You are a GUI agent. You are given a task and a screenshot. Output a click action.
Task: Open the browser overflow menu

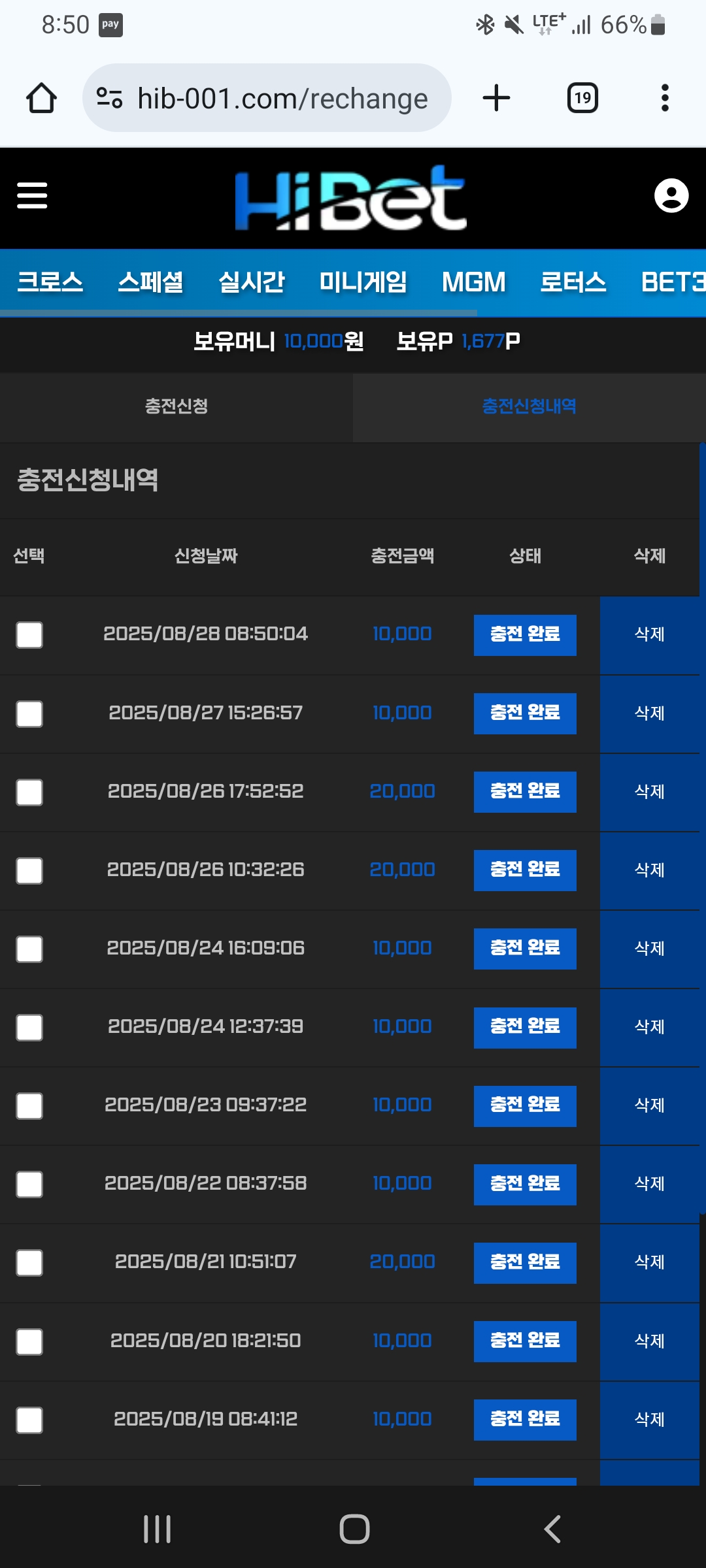664,98
